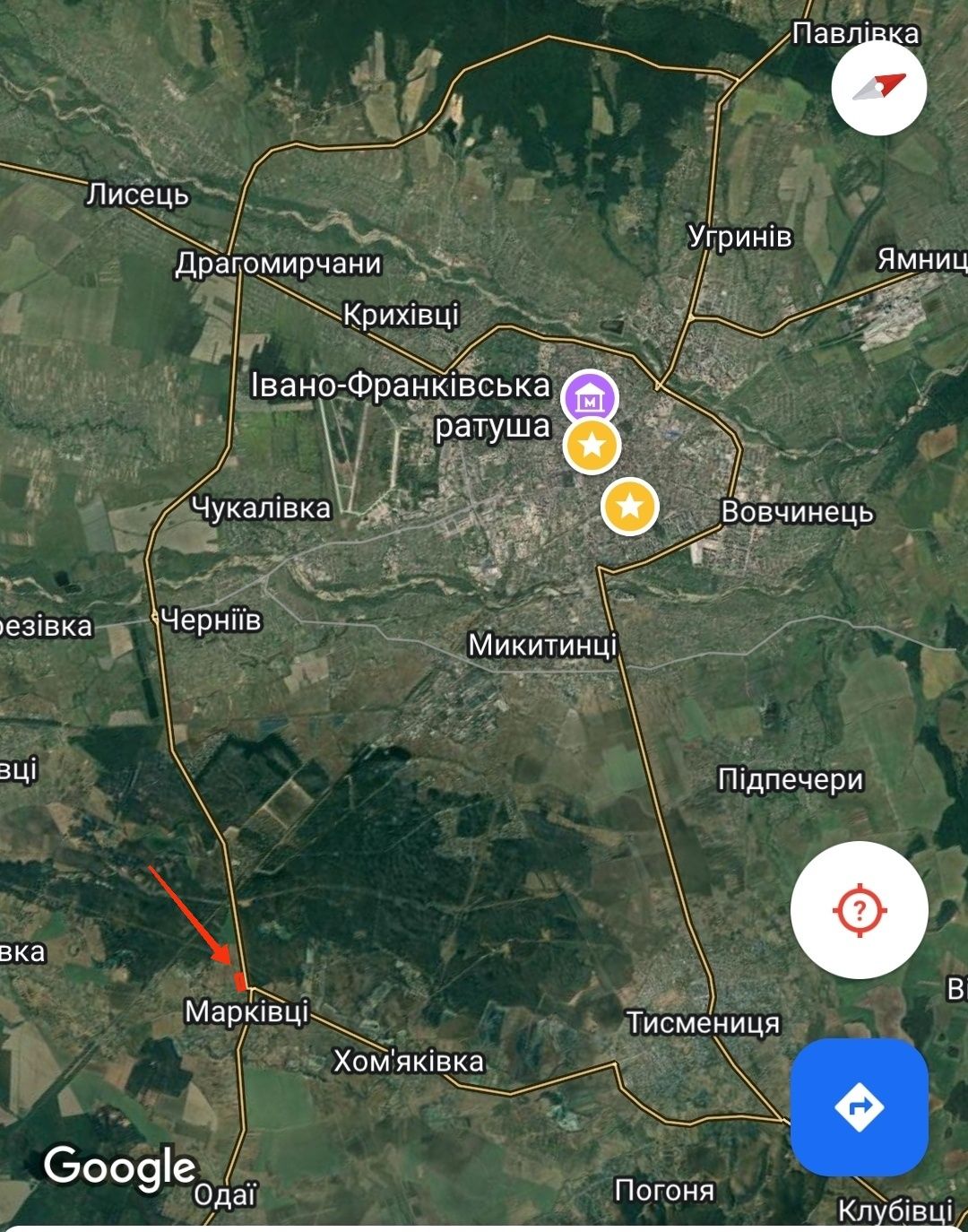Image resolution: width=968 pixels, height=1232 pixels.
Task: Select the saved star pin below the museum marker
Action: pos(592,445)
